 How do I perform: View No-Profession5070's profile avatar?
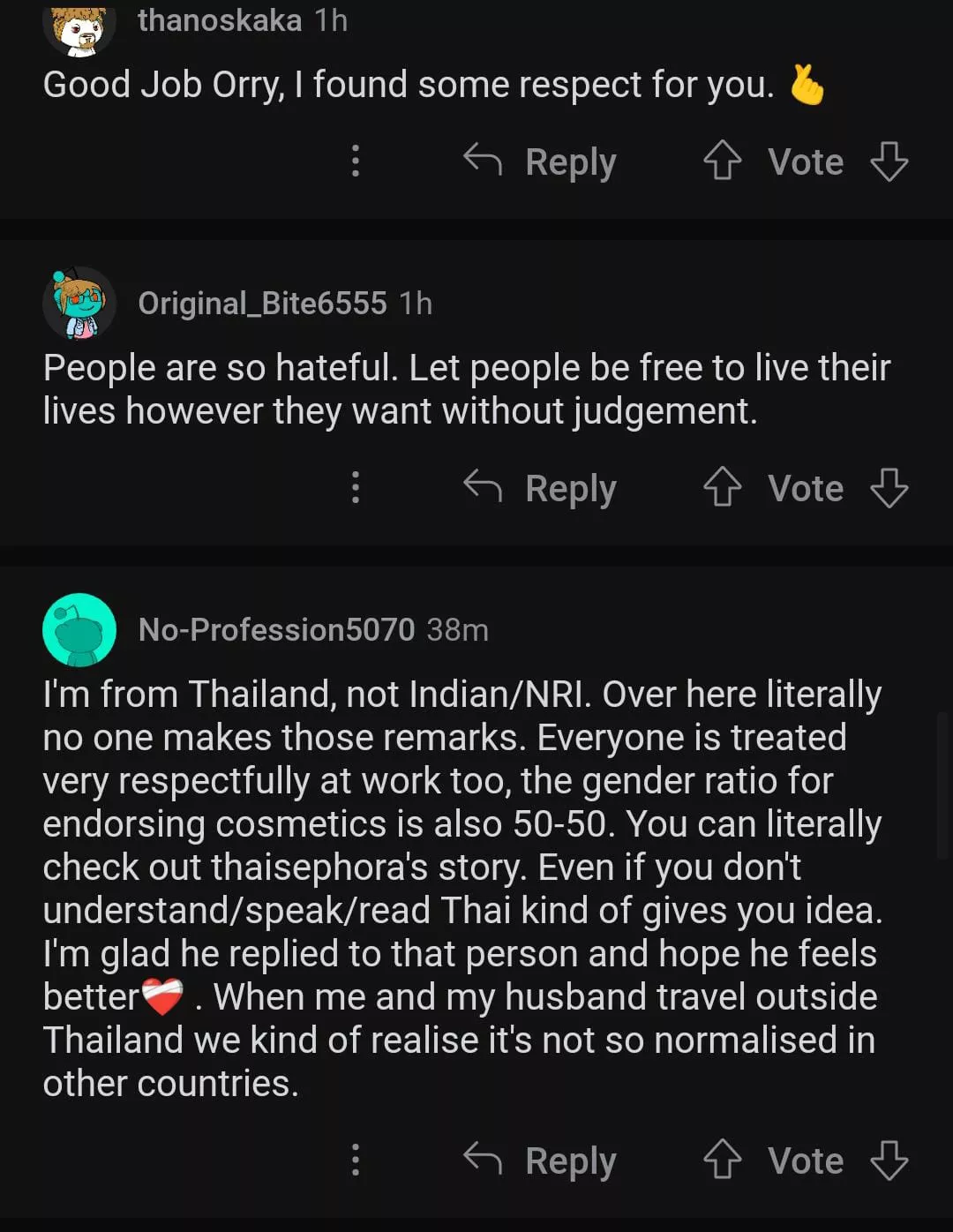click(x=79, y=630)
